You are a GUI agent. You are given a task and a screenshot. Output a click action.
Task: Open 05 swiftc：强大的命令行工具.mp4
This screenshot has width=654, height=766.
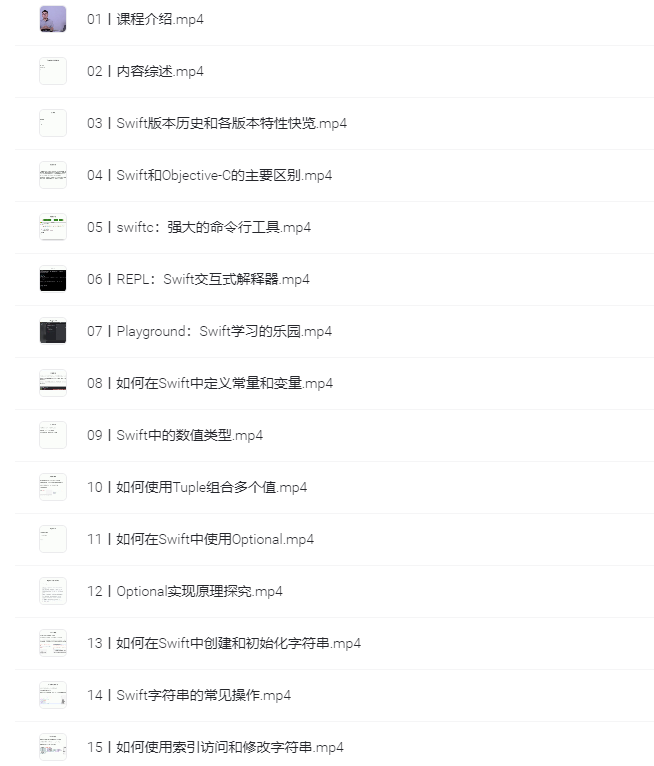(198, 227)
